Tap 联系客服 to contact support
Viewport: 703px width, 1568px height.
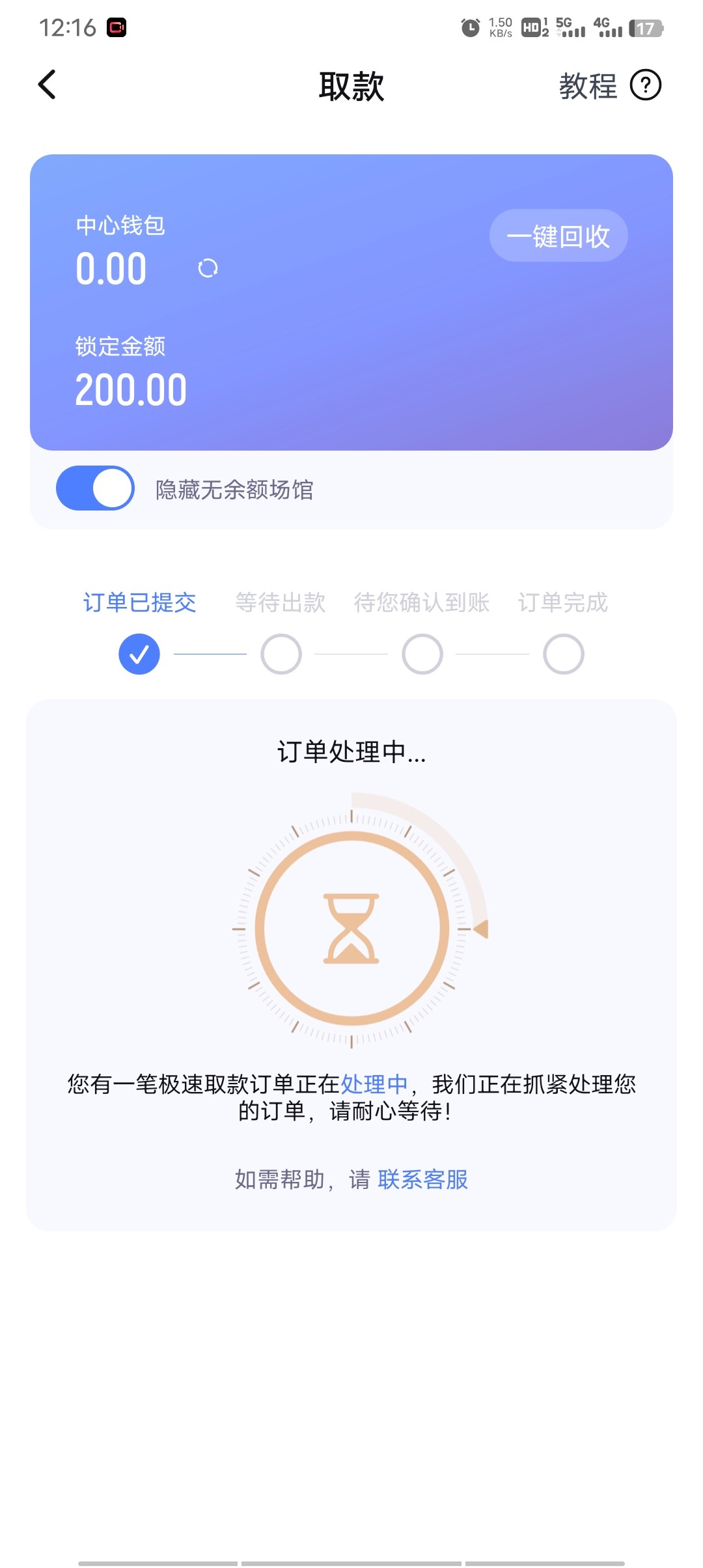point(422,1180)
